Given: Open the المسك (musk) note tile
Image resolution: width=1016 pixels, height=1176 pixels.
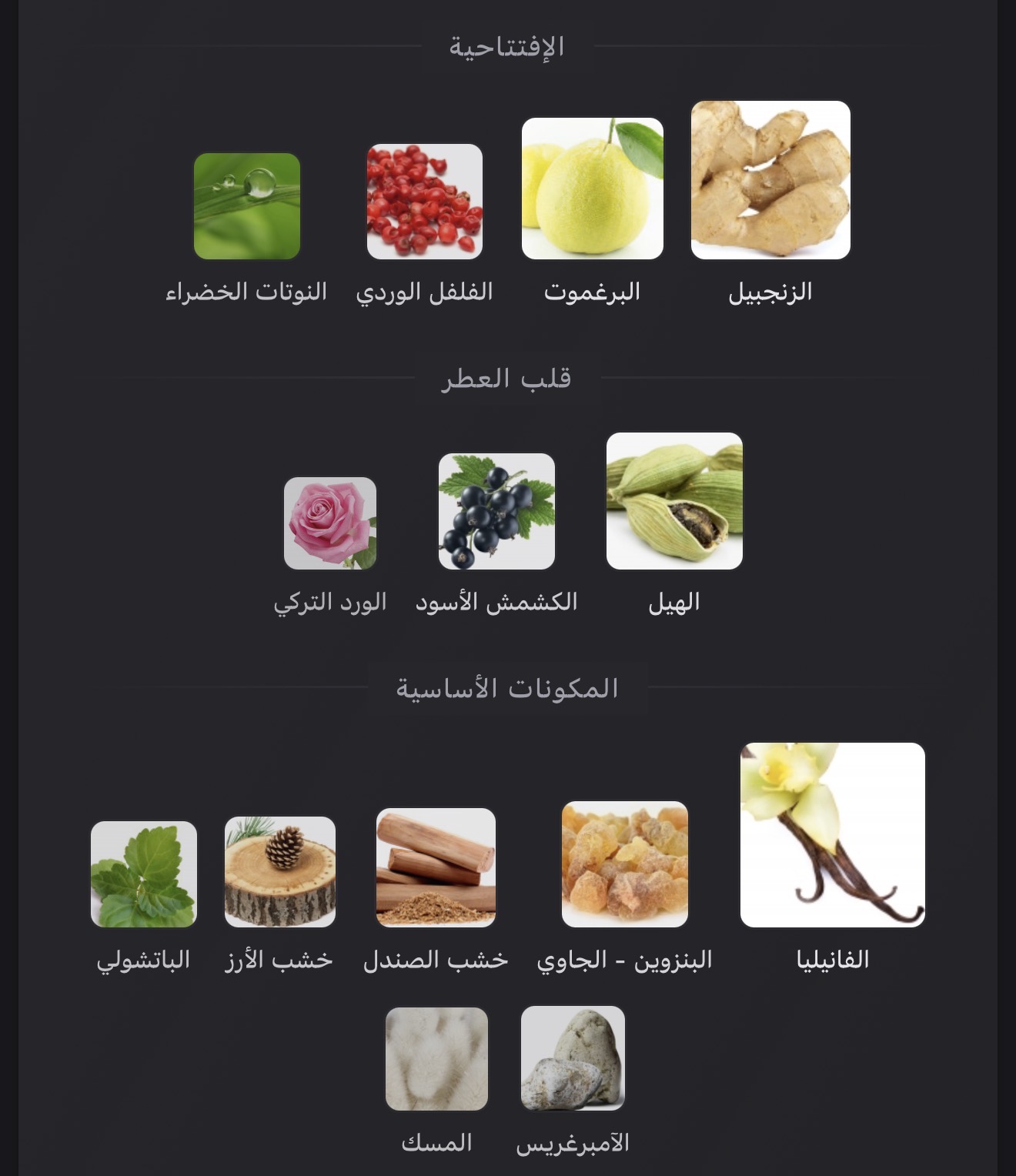Looking at the screenshot, I should coord(436,1059).
